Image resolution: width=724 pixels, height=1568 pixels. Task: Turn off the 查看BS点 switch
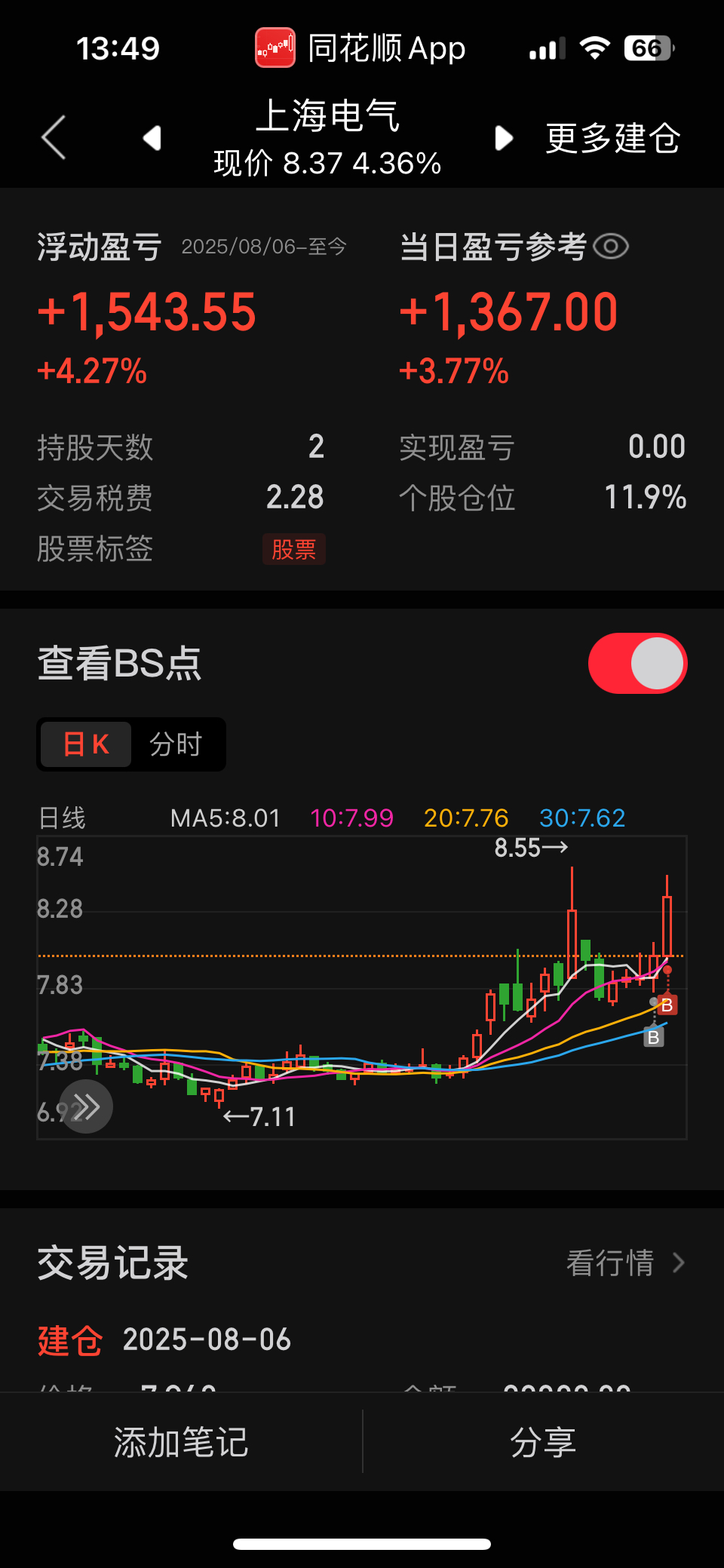(637, 663)
